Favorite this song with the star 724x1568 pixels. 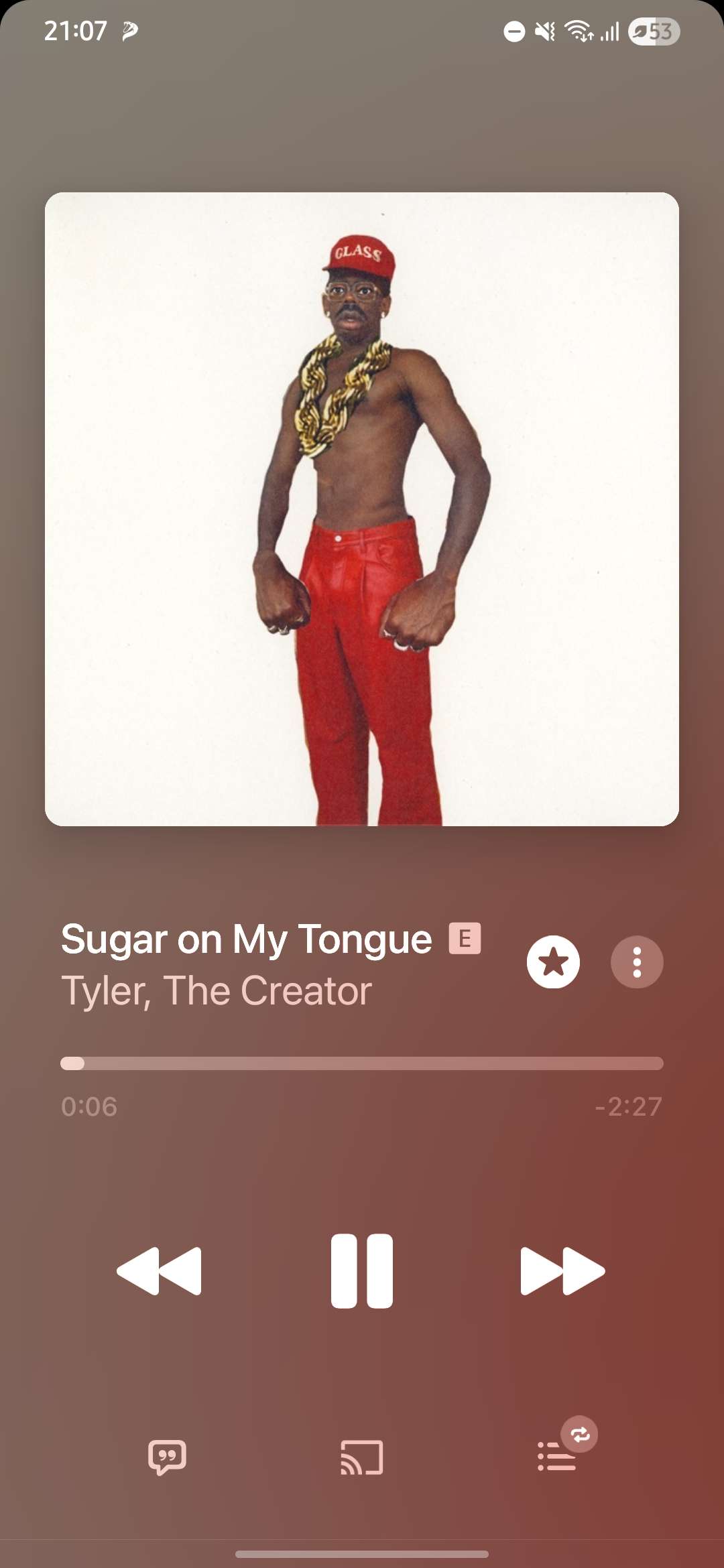click(553, 962)
